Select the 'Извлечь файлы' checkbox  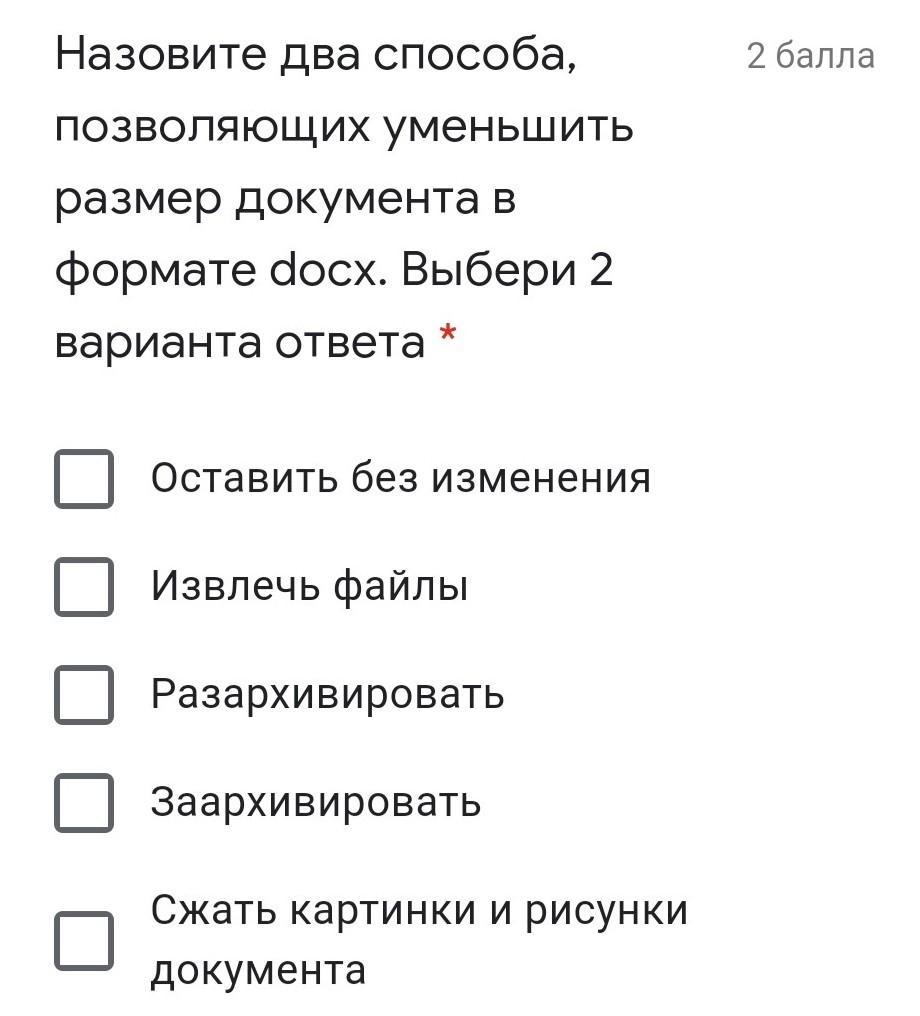[83, 587]
